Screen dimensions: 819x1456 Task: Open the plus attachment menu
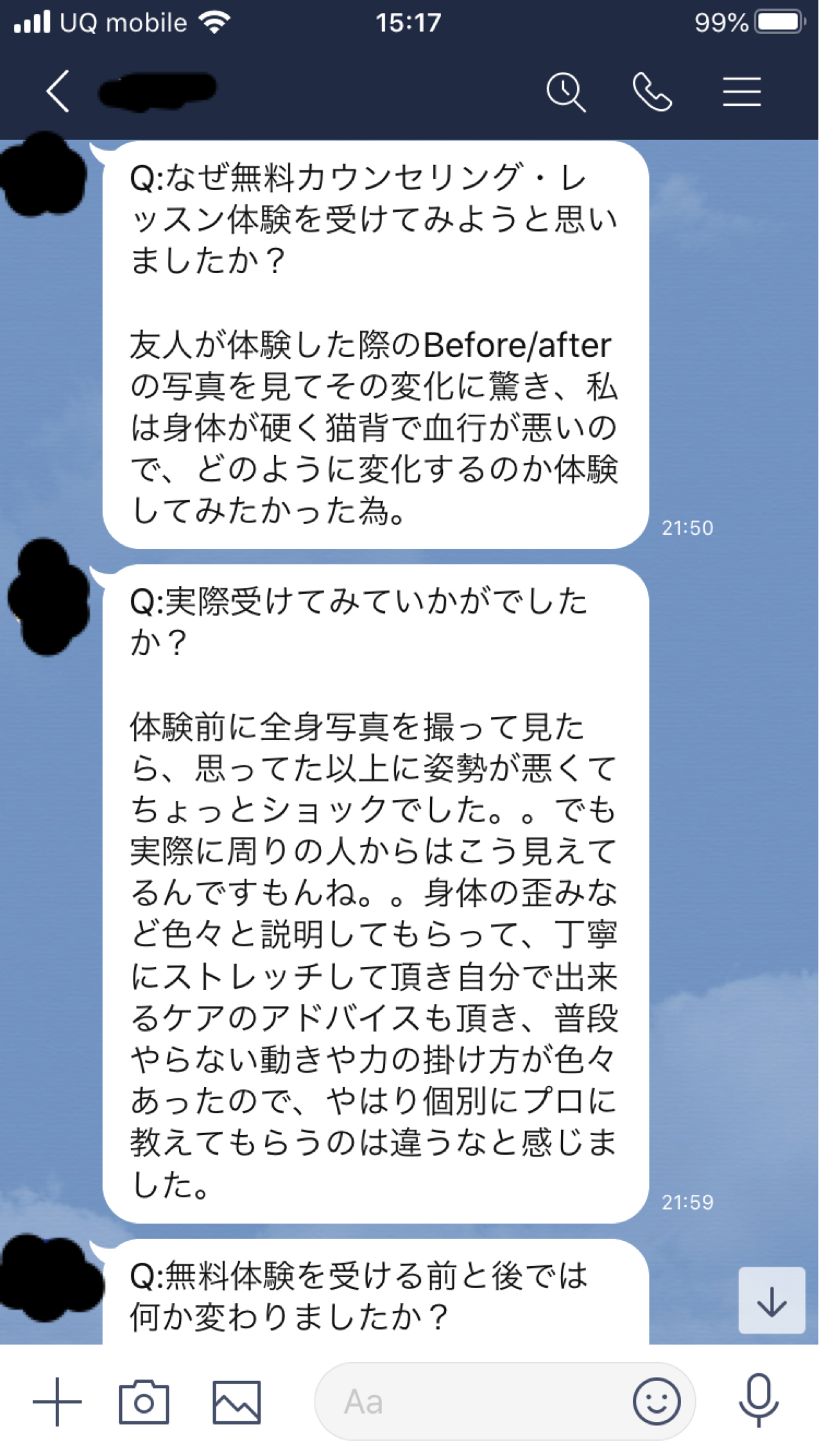click(57, 1402)
